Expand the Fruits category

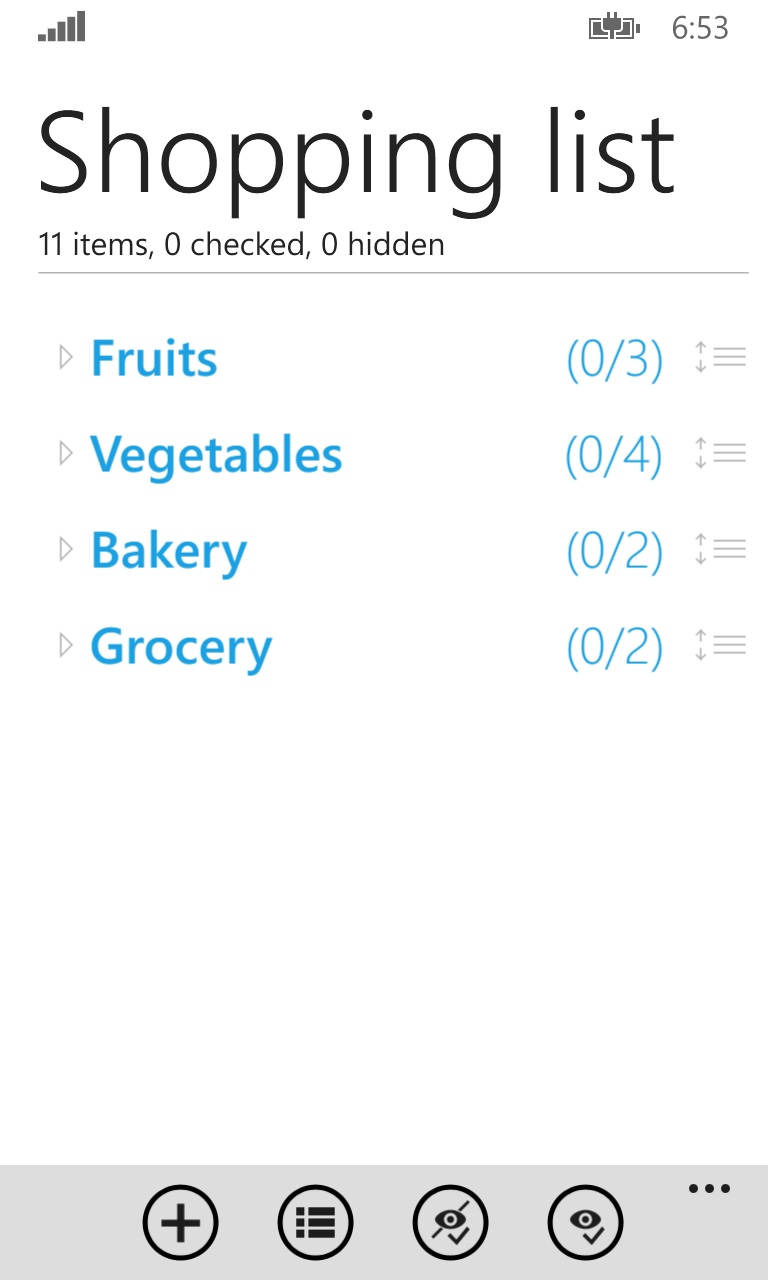(x=67, y=358)
